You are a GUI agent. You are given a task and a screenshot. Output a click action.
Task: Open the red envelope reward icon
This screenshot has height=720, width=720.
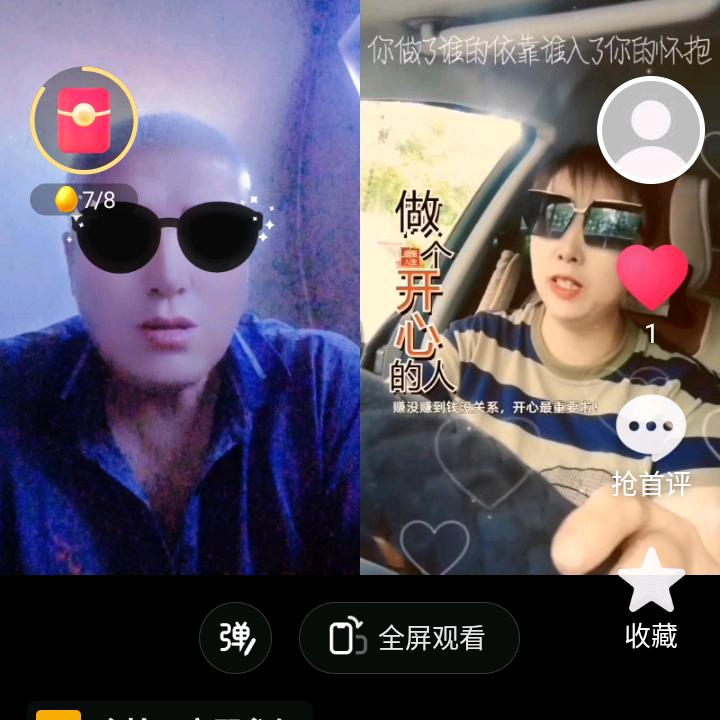84,120
